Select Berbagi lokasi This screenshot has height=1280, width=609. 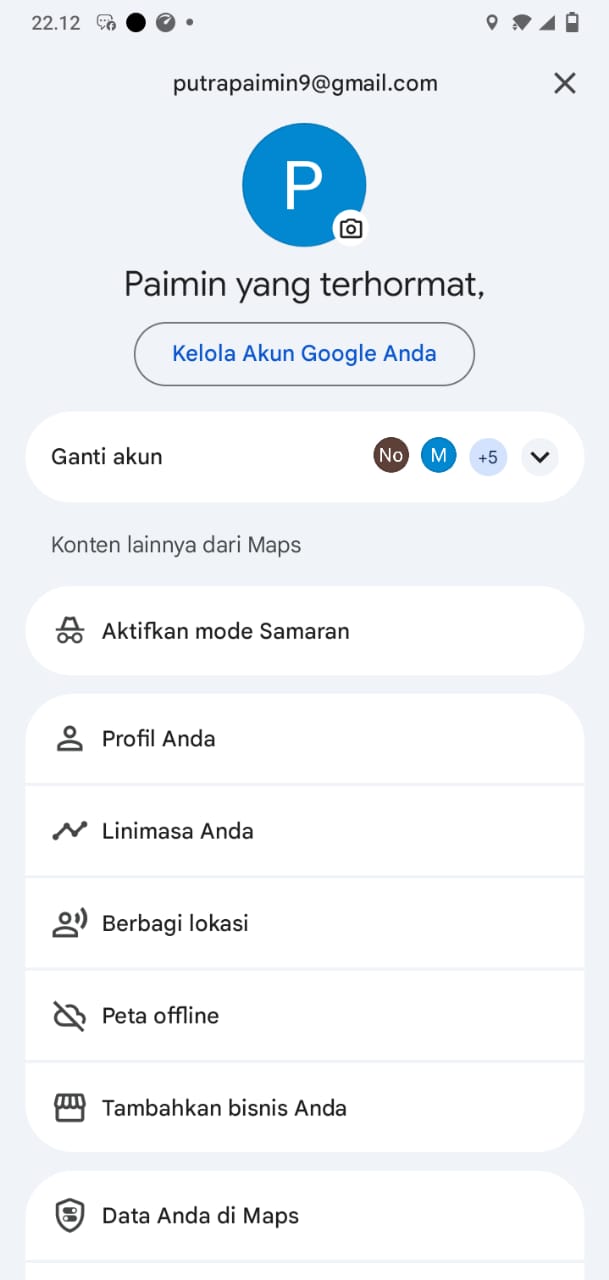pyautogui.click(x=304, y=923)
